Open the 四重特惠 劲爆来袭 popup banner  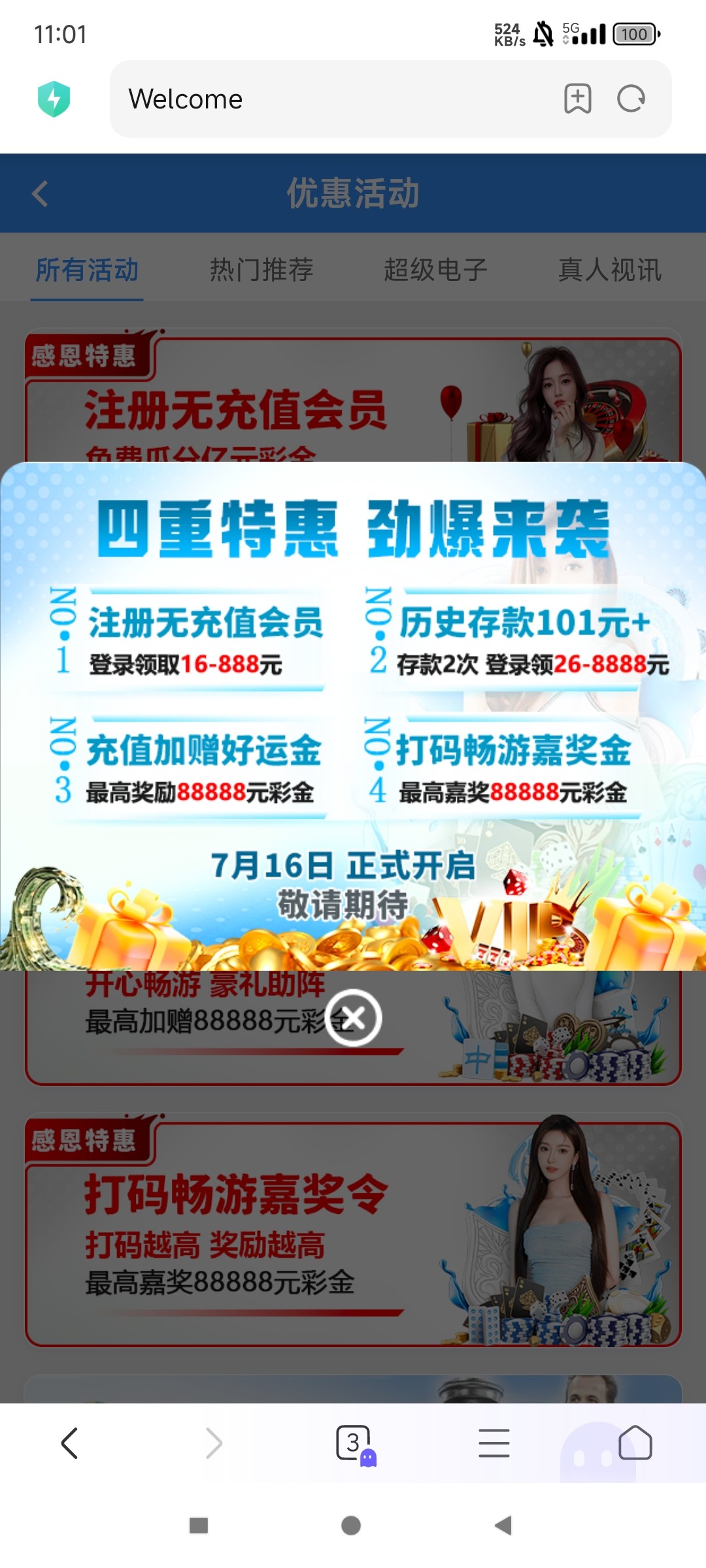(353, 715)
